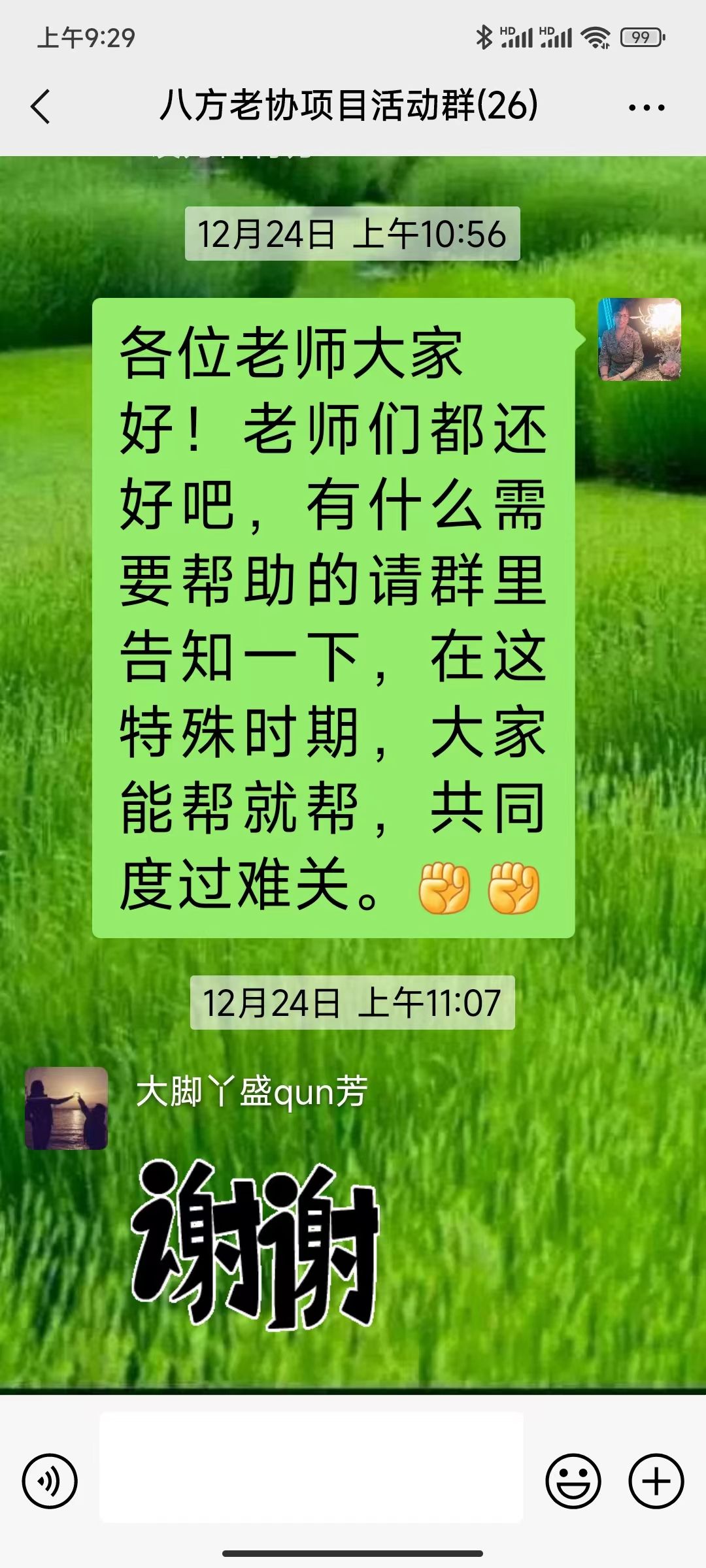
Task: Go back from the group chat
Action: click(x=41, y=106)
